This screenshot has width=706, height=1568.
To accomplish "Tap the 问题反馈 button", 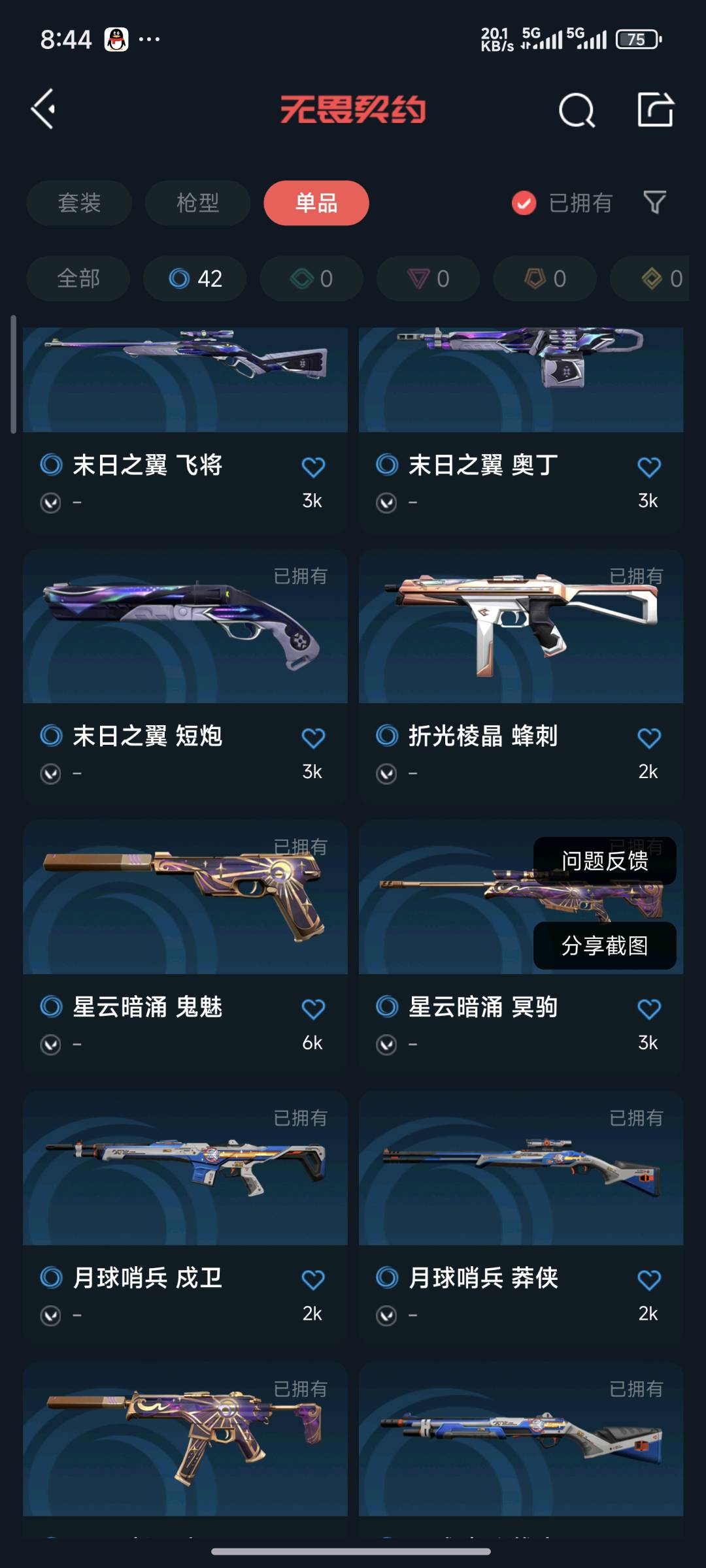I will click(x=605, y=861).
